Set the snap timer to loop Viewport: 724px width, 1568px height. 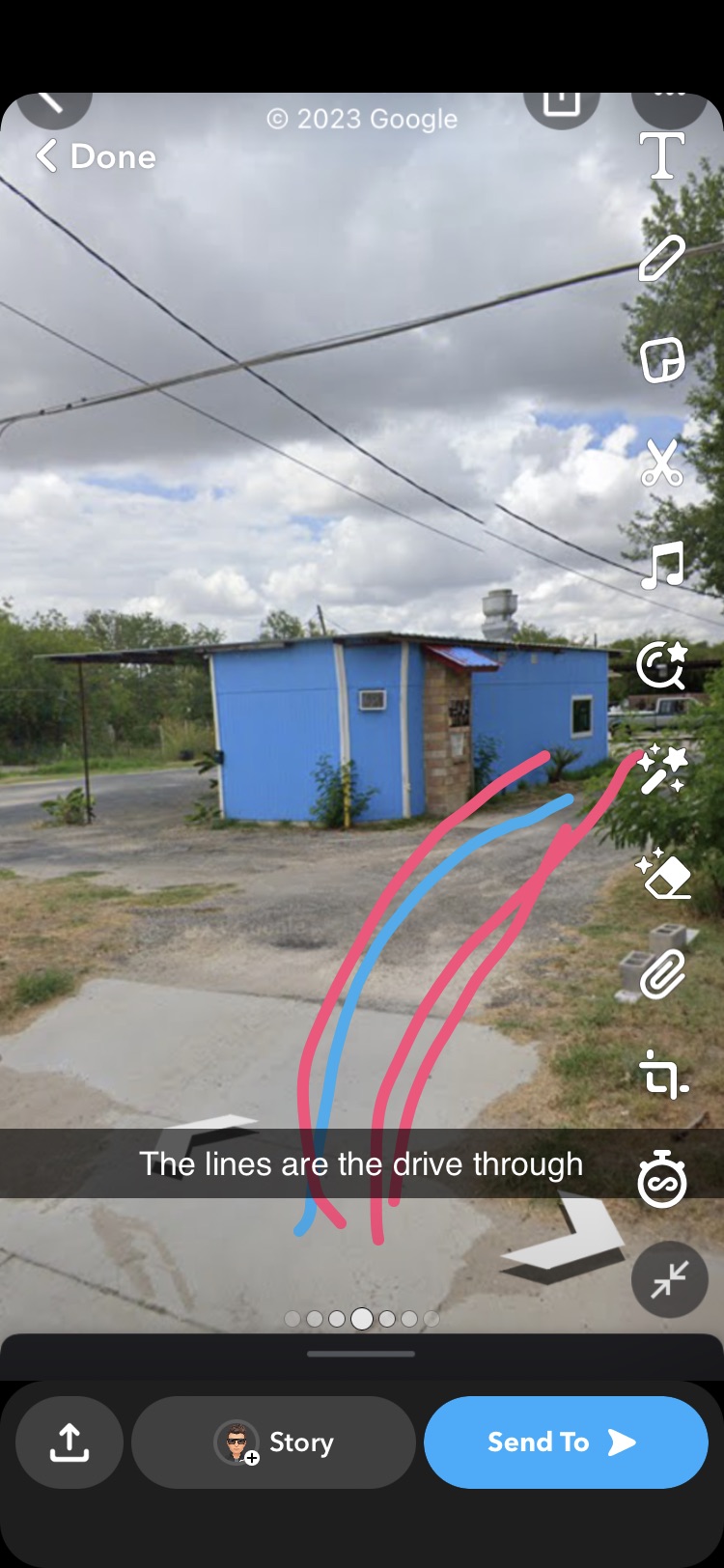[x=662, y=1179]
